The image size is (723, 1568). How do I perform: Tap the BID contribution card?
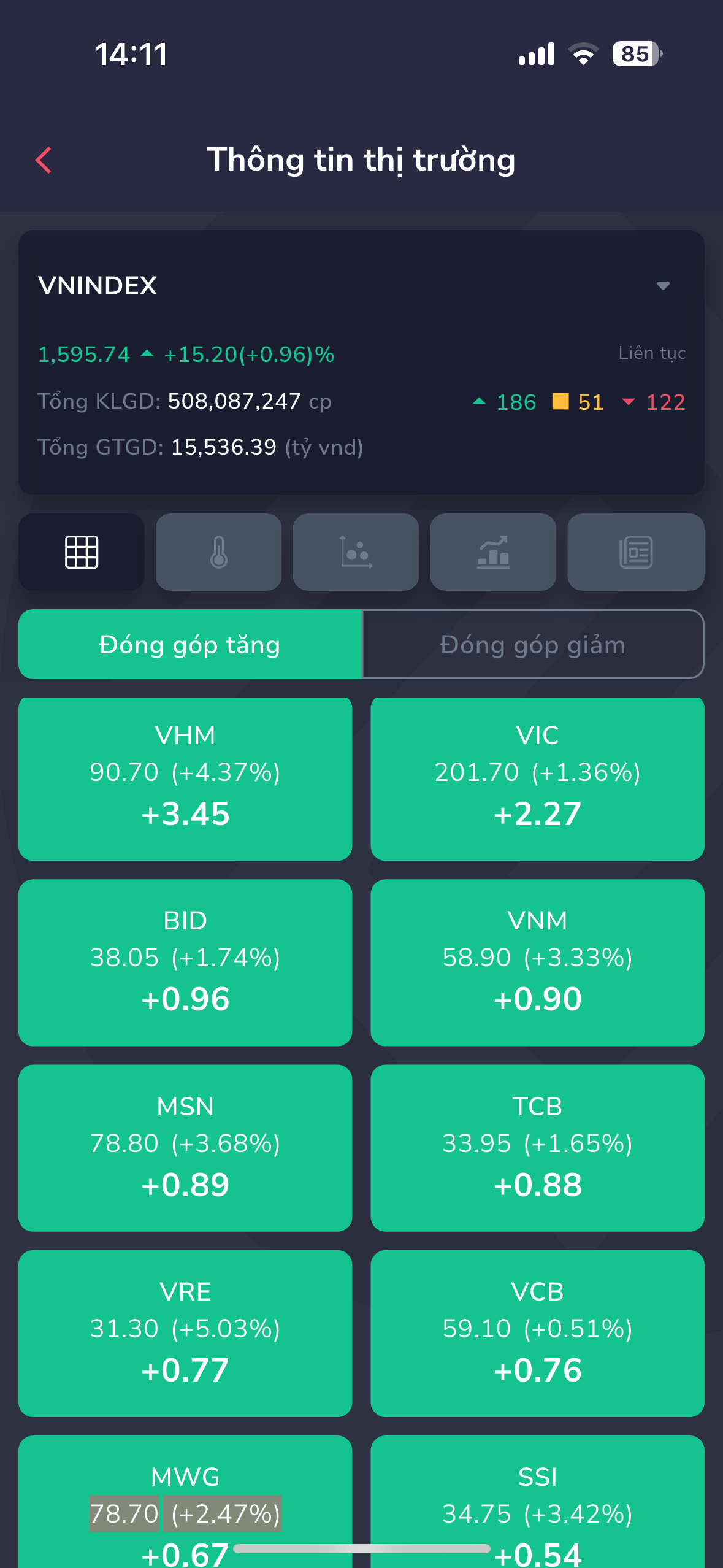tap(185, 963)
